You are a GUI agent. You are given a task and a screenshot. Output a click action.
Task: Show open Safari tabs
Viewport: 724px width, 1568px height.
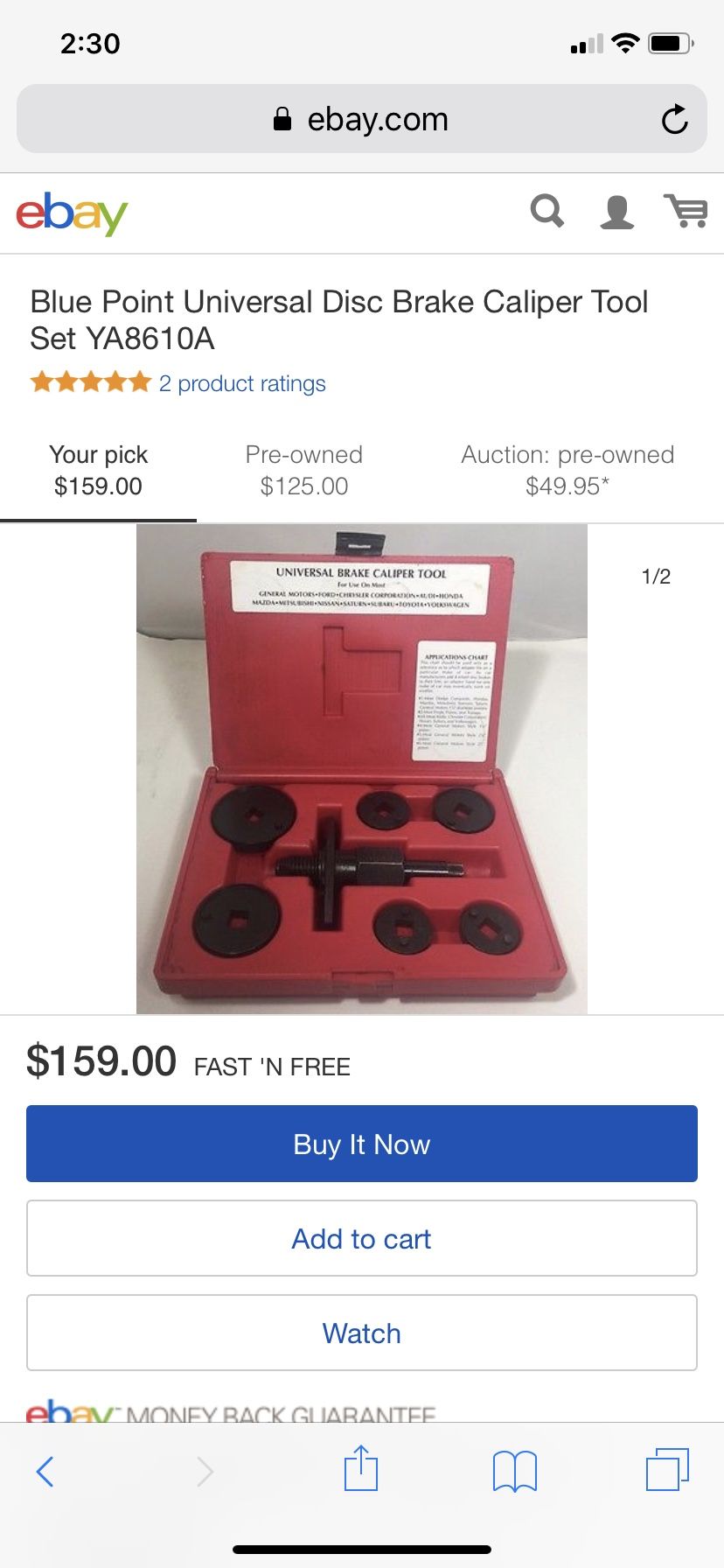[x=667, y=1470]
